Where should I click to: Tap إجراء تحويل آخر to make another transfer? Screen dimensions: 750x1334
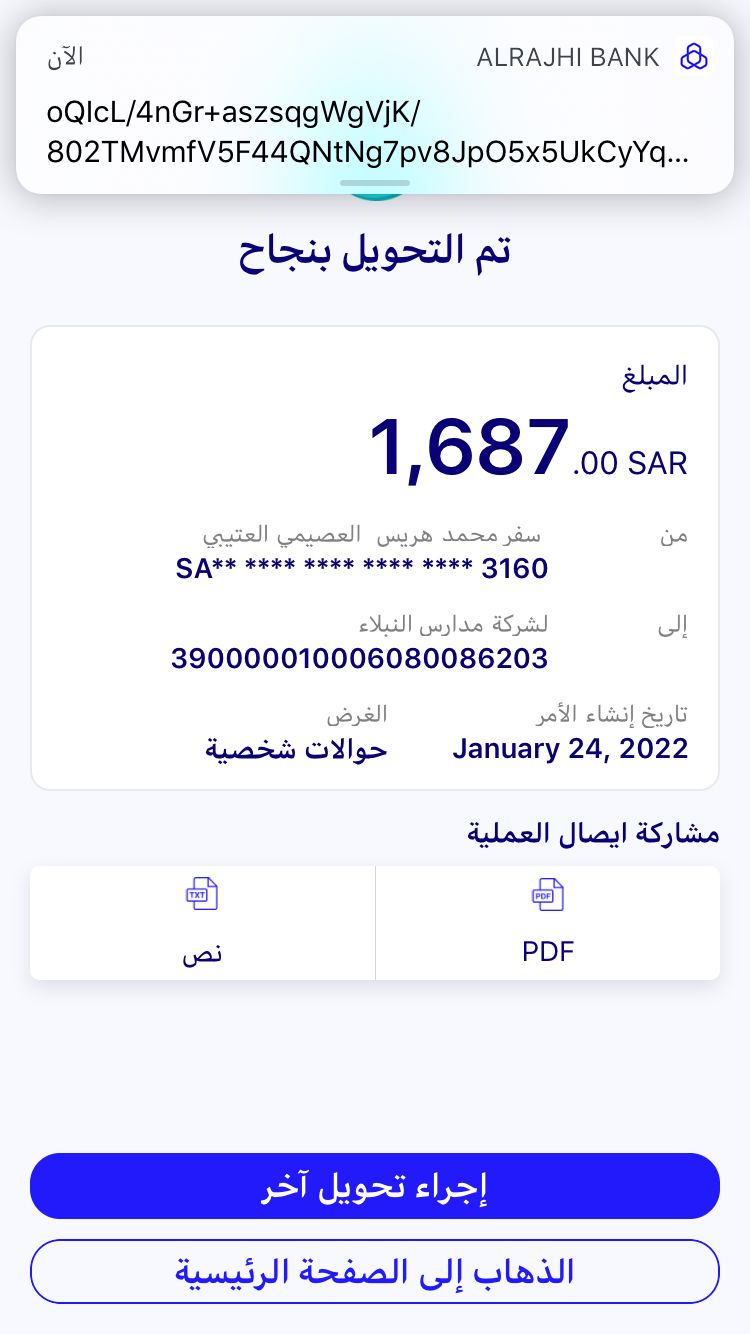pos(375,1186)
